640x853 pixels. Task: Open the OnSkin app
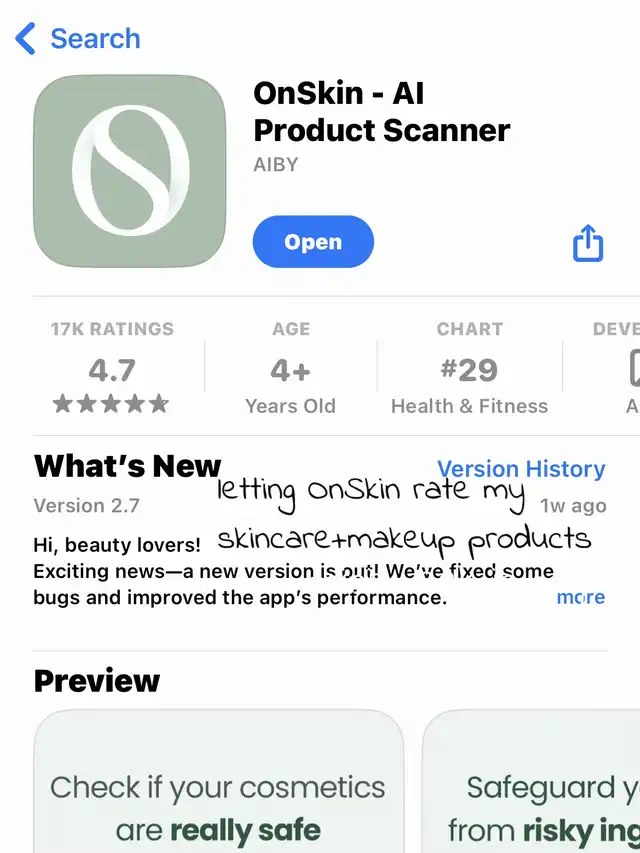pos(313,242)
